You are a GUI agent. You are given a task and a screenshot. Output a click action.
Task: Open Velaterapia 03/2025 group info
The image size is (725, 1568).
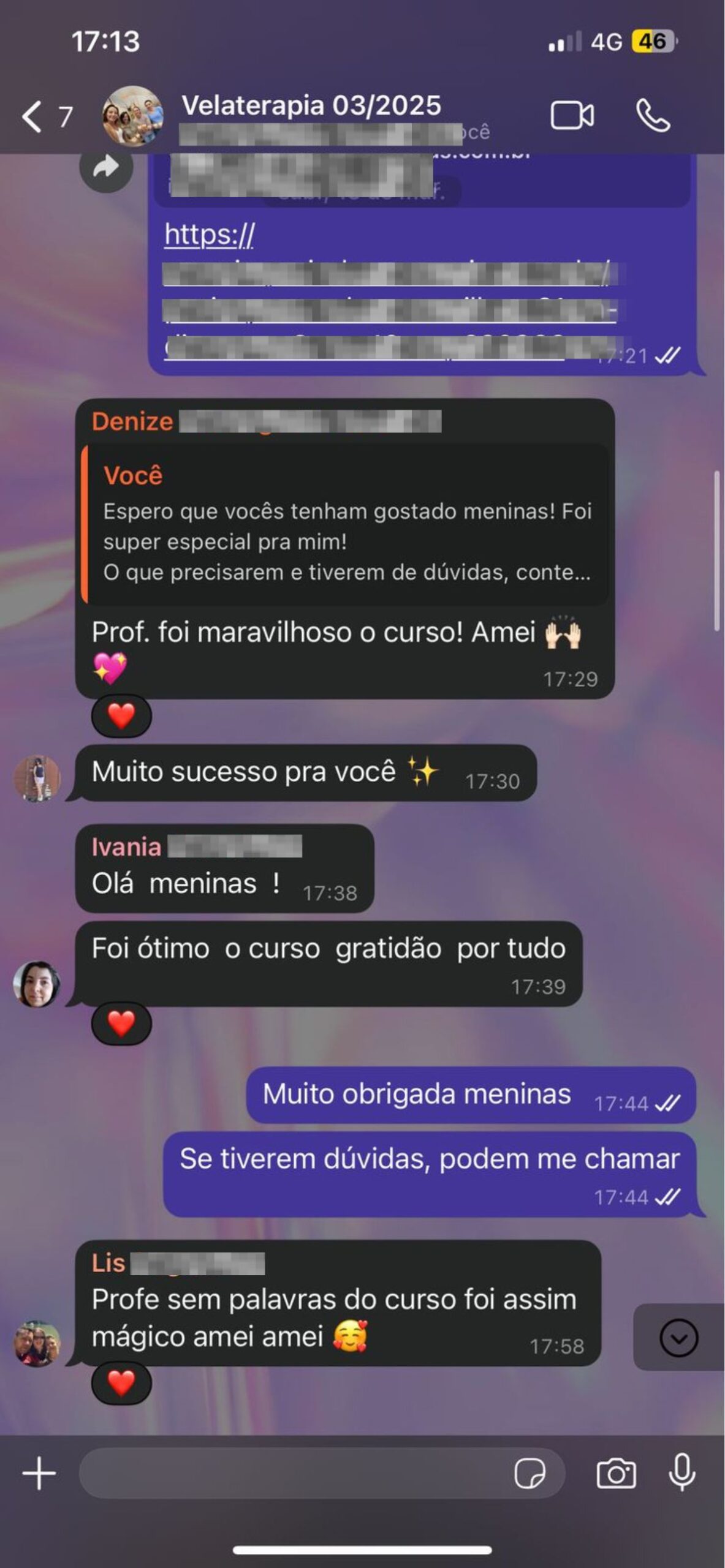(x=311, y=106)
